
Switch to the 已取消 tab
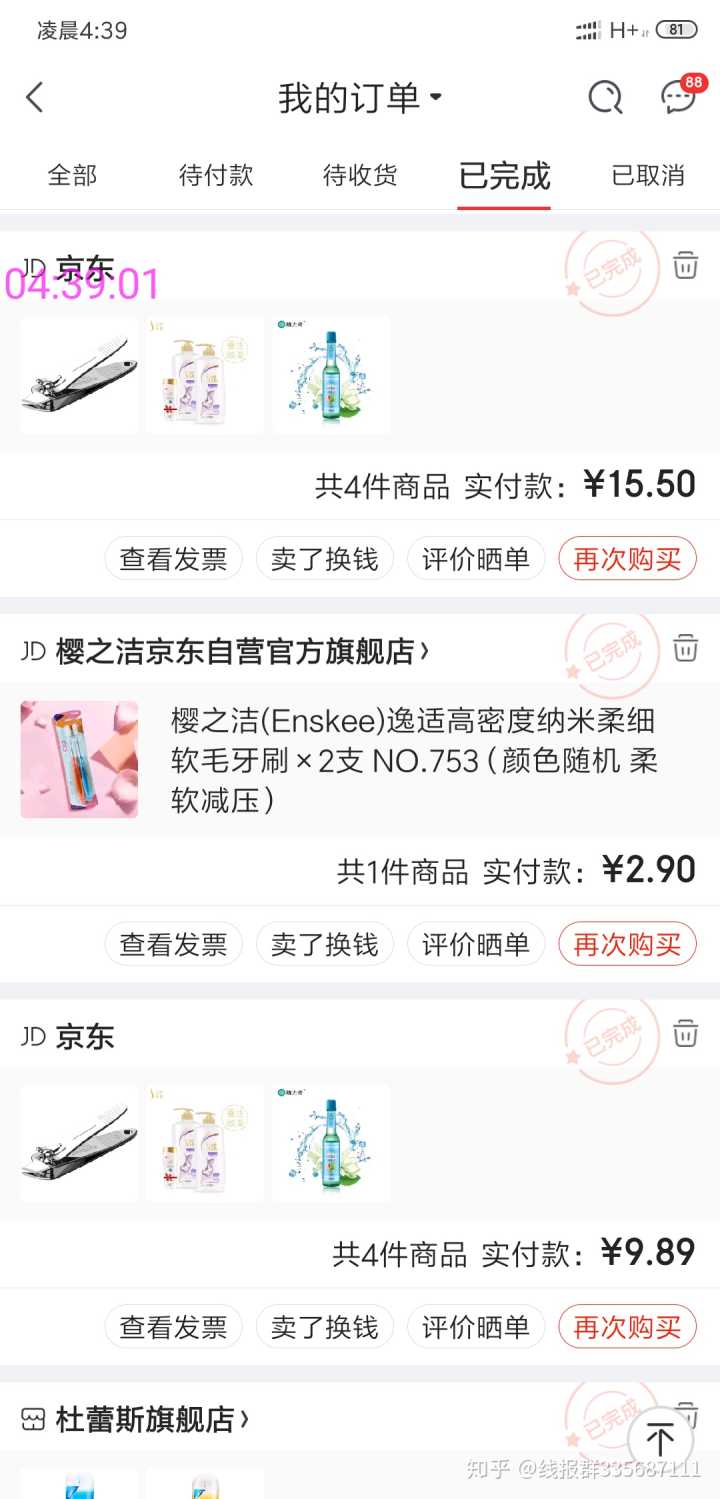[648, 176]
